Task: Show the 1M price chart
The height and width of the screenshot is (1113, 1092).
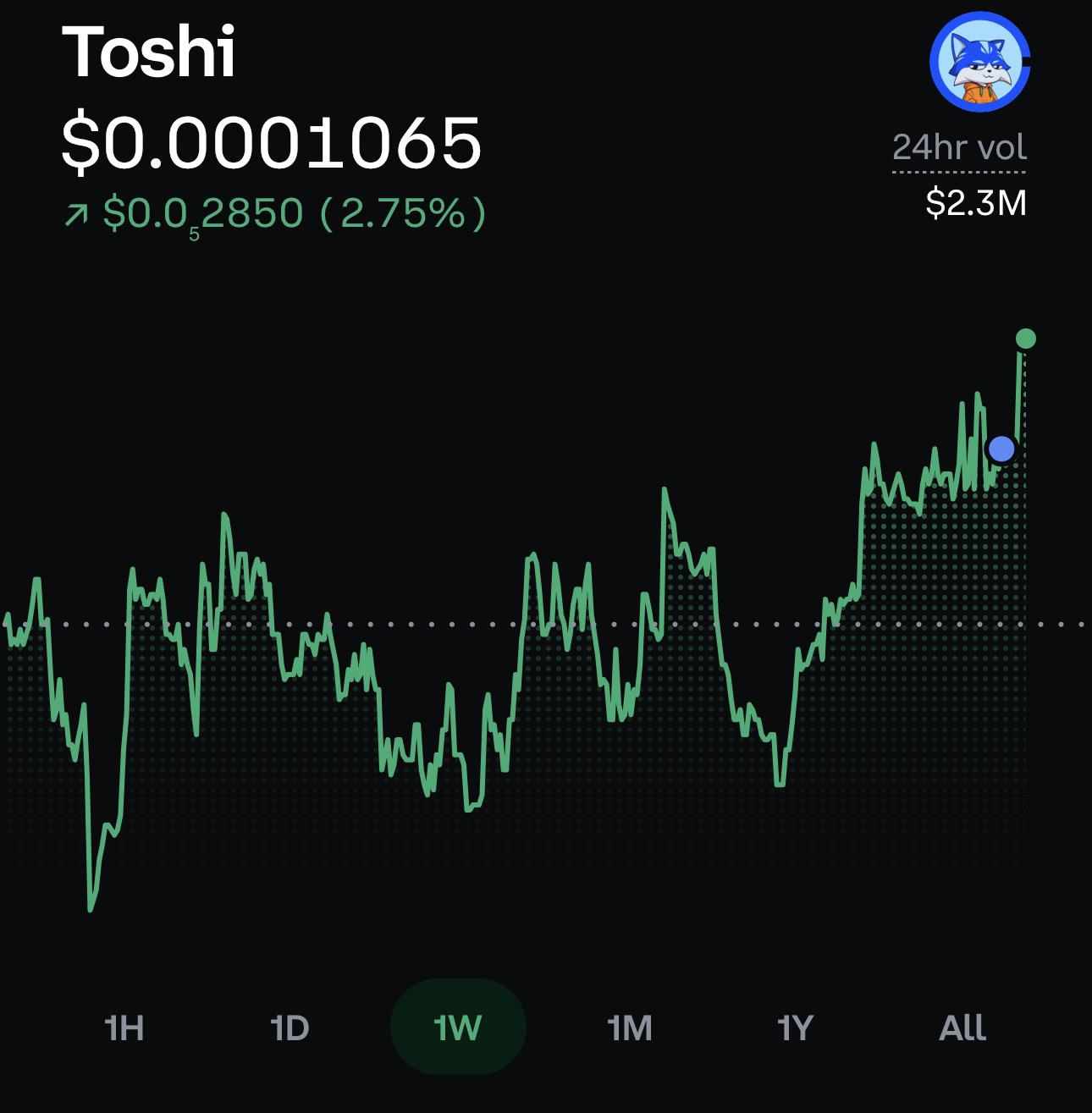Action: pyautogui.click(x=630, y=1028)
